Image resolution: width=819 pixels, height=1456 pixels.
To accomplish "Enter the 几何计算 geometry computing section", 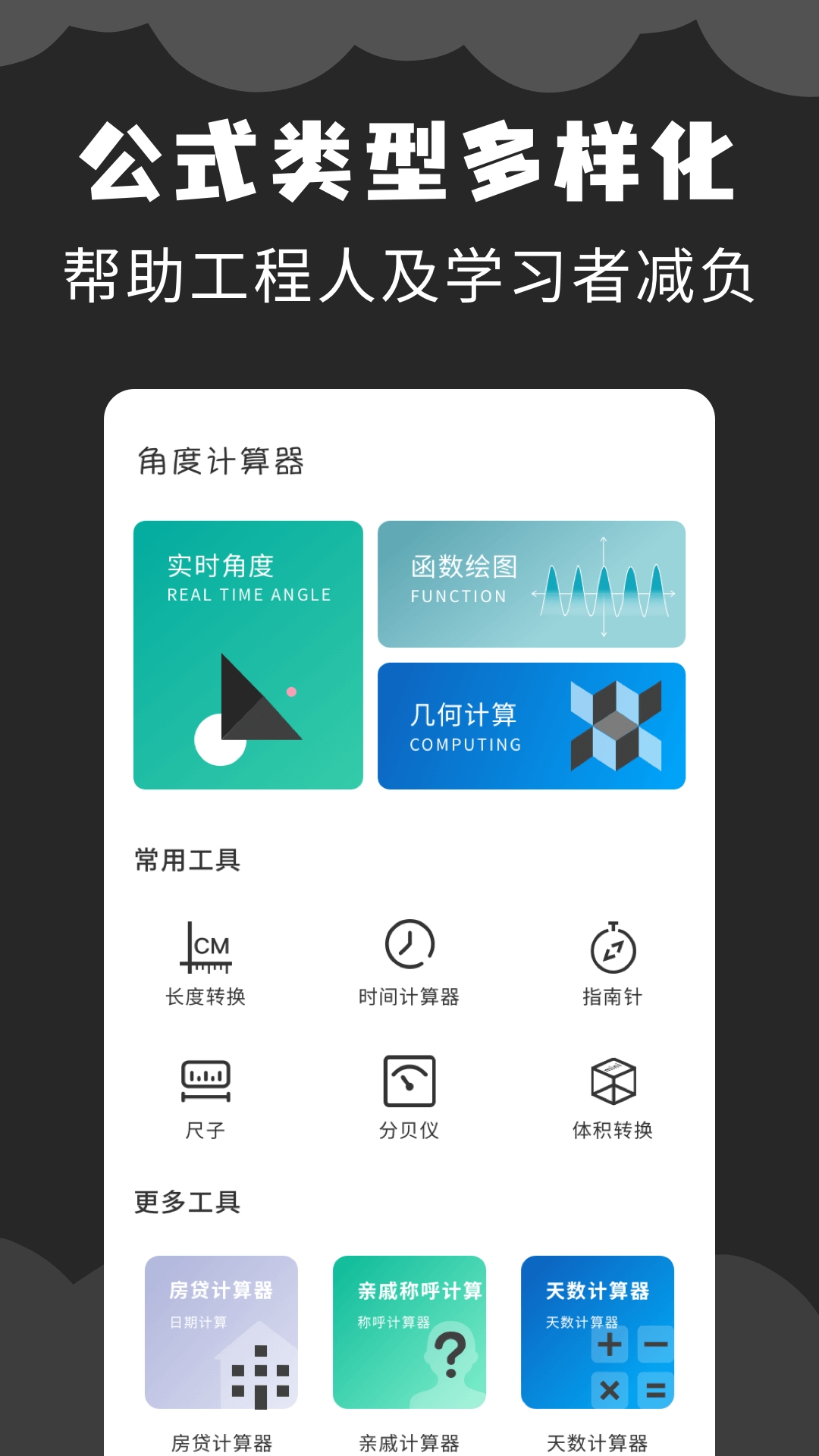I will [531, 726].
